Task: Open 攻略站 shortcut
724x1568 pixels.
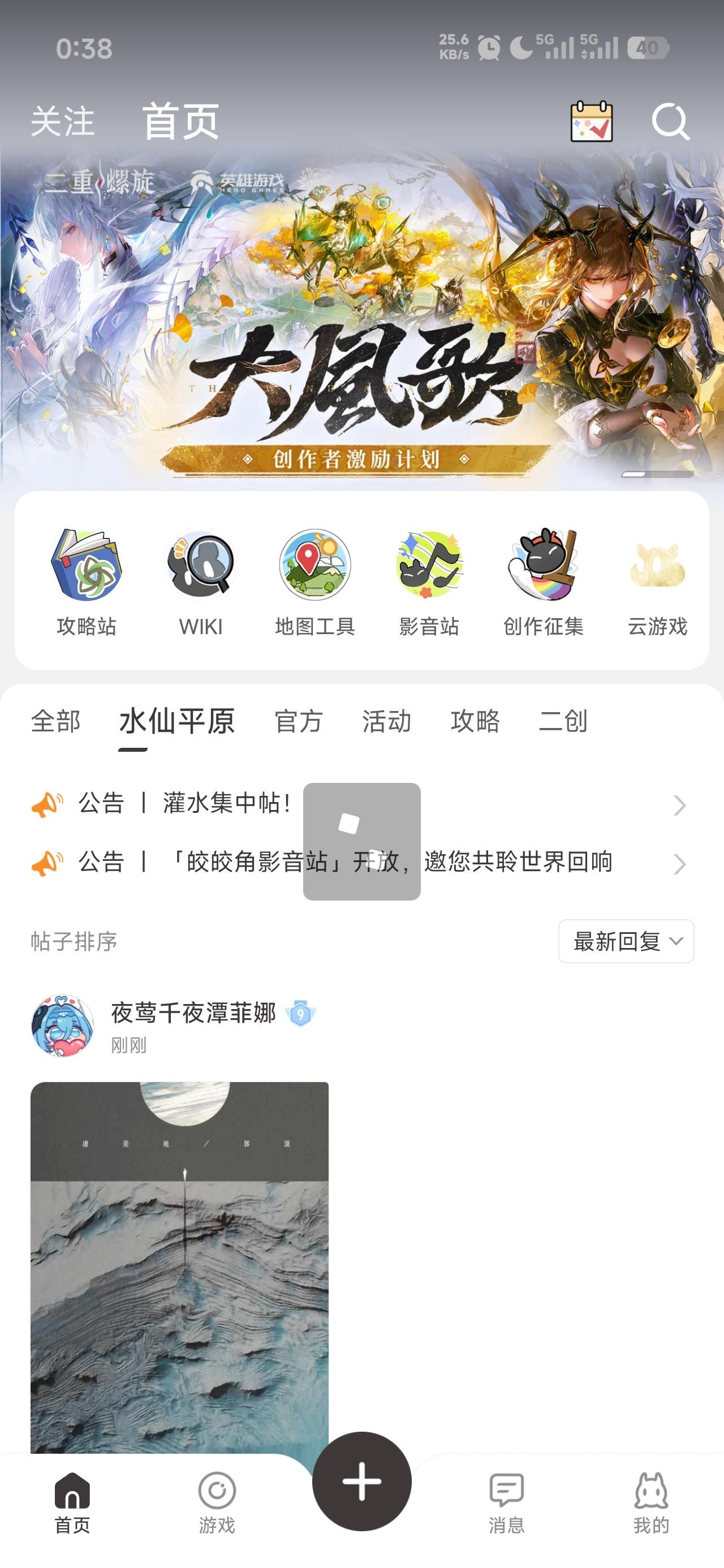Action: click(87, 582)
